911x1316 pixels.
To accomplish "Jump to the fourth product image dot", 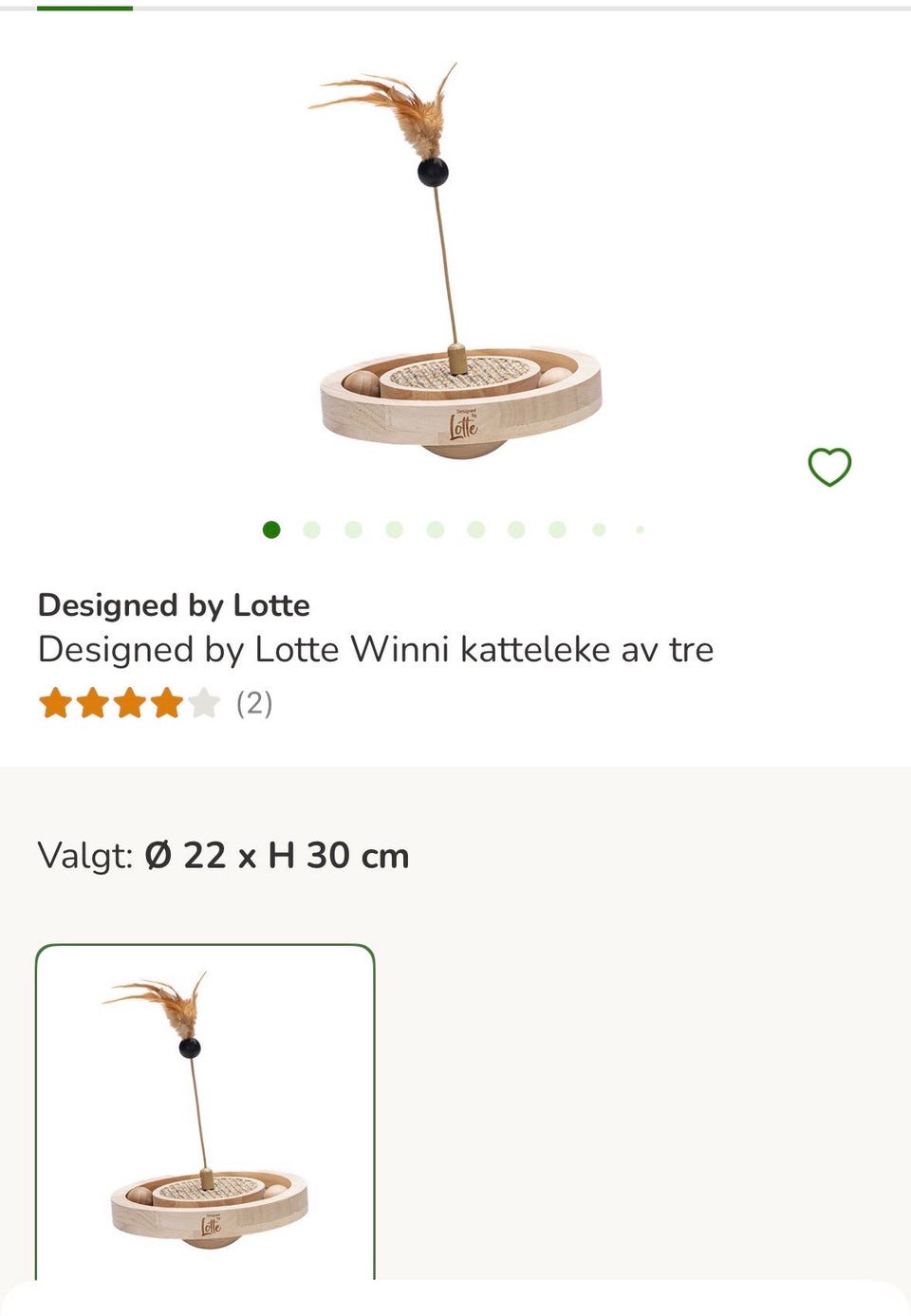I will 394,528.
